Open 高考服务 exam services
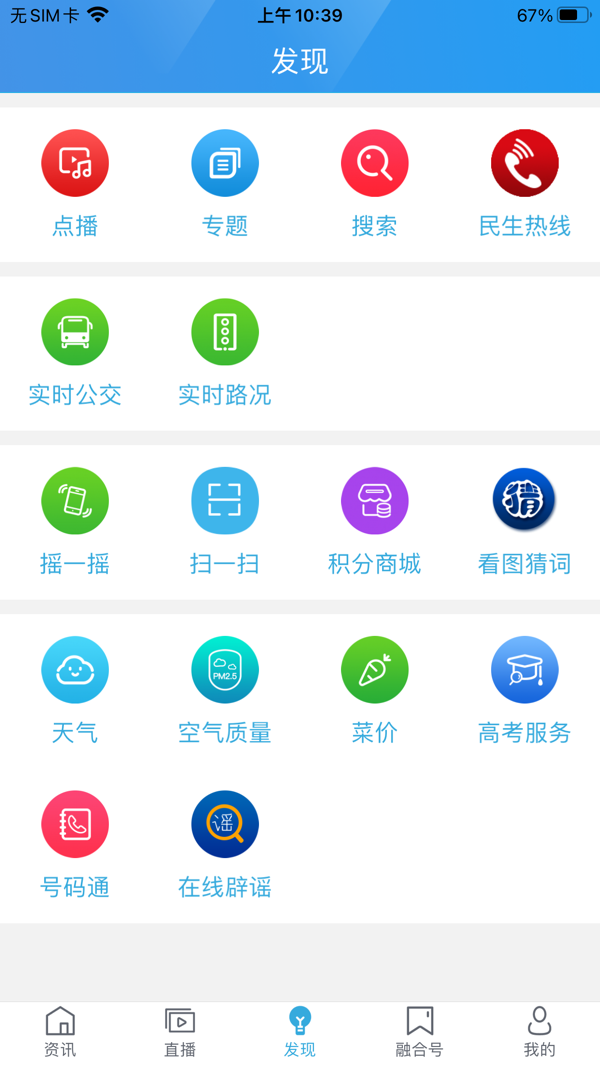600x1067 pixels. (524, 671)
